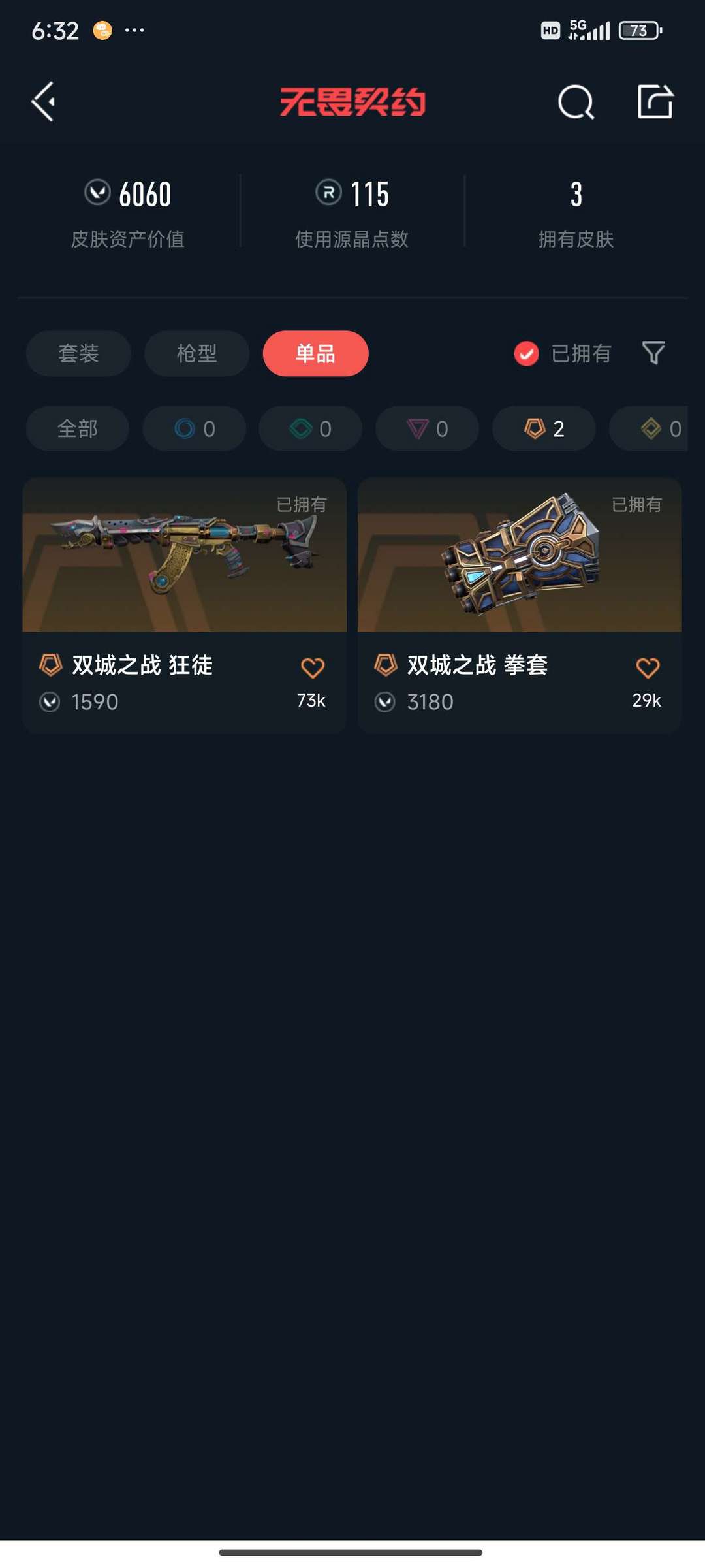Open the funnel filter icon
Screen dimensions: 705x1568
653,353
